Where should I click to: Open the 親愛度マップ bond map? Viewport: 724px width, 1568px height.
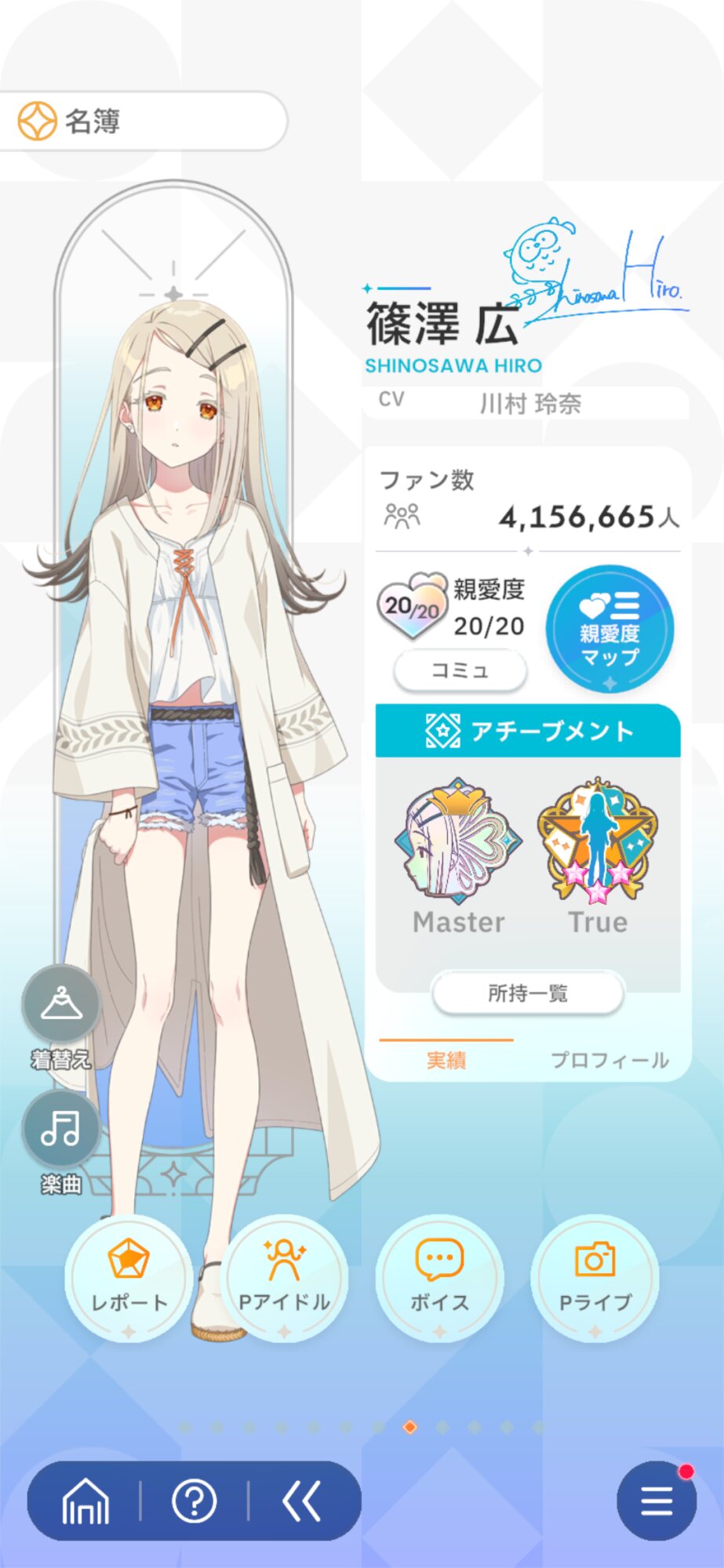click(x=609, y=630)
